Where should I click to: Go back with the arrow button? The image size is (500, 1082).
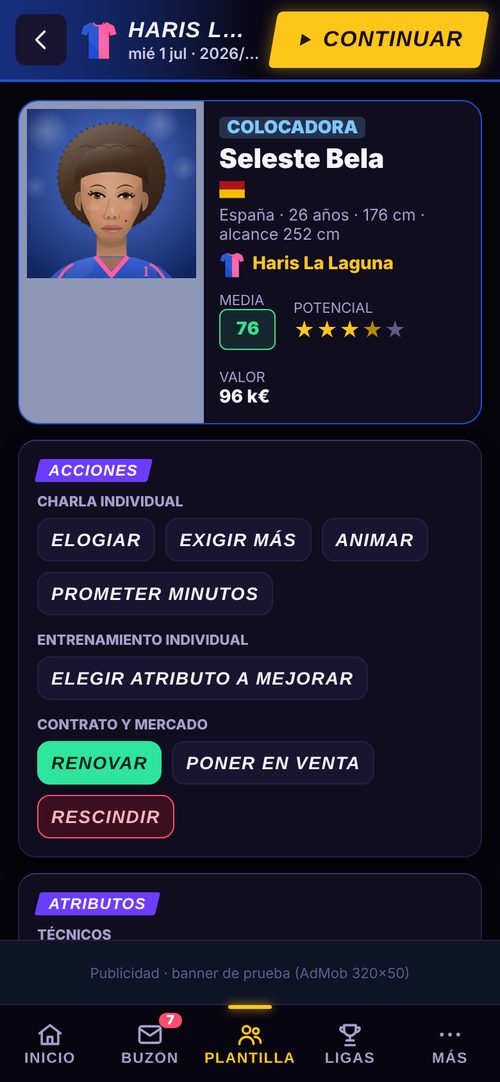pyautogui.click(x=41, y=40)
